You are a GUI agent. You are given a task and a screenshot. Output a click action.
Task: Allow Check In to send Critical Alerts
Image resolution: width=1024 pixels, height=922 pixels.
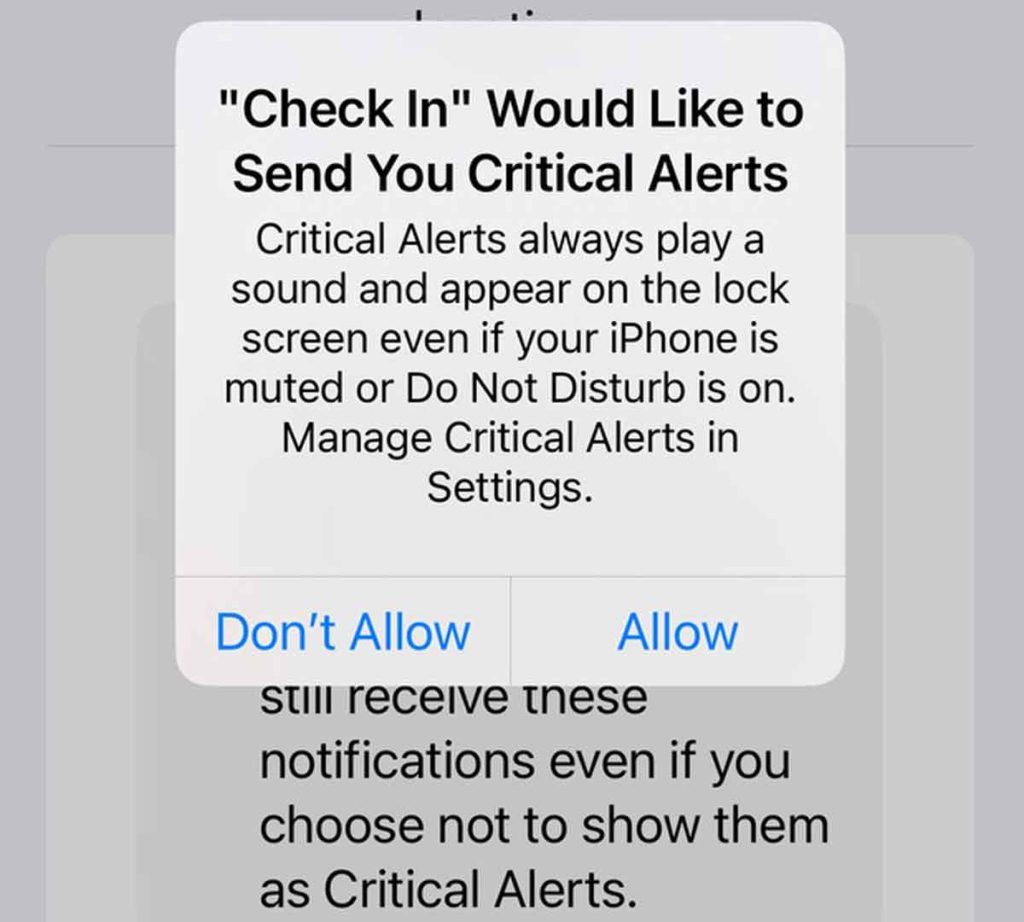click(x=677, y=632)
